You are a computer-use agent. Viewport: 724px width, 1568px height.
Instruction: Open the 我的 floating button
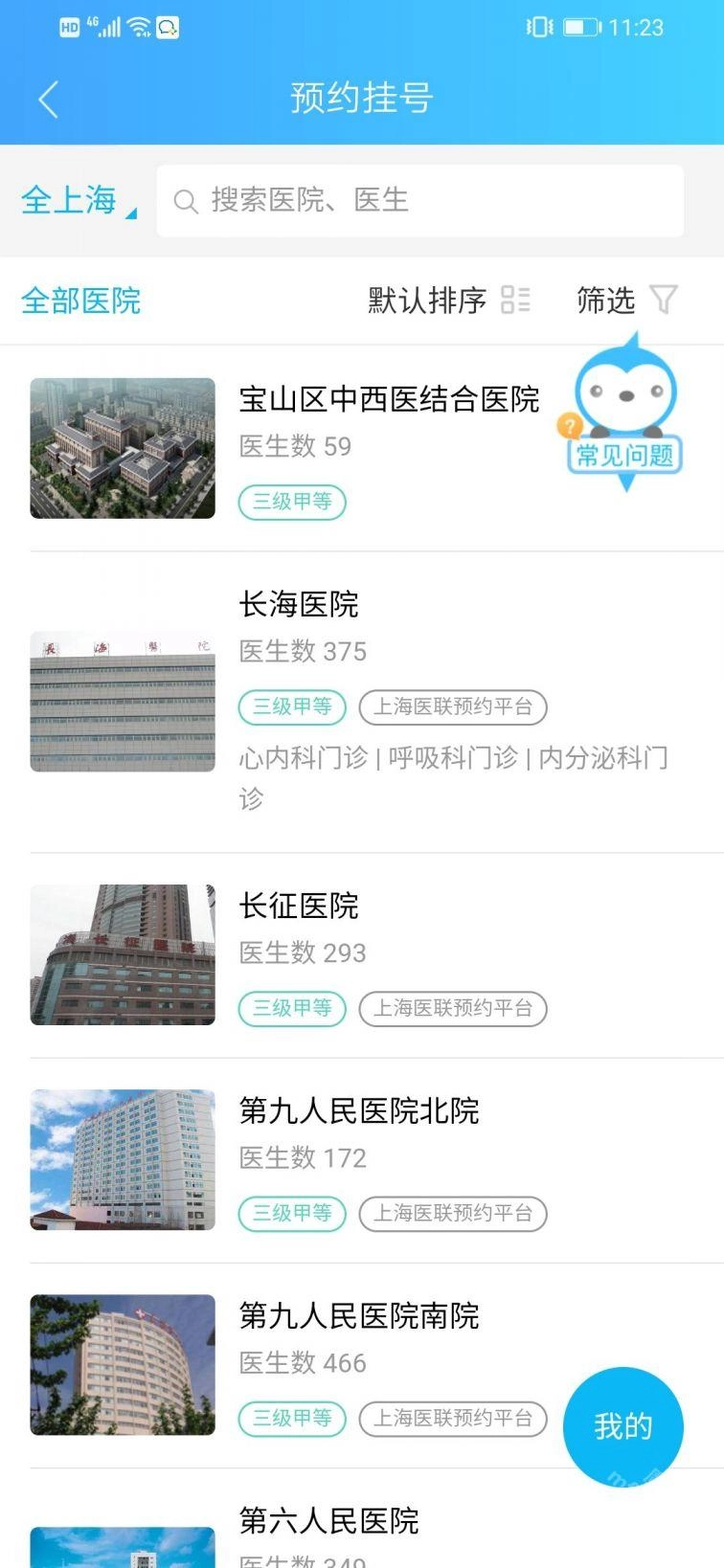coord(622,1426)
